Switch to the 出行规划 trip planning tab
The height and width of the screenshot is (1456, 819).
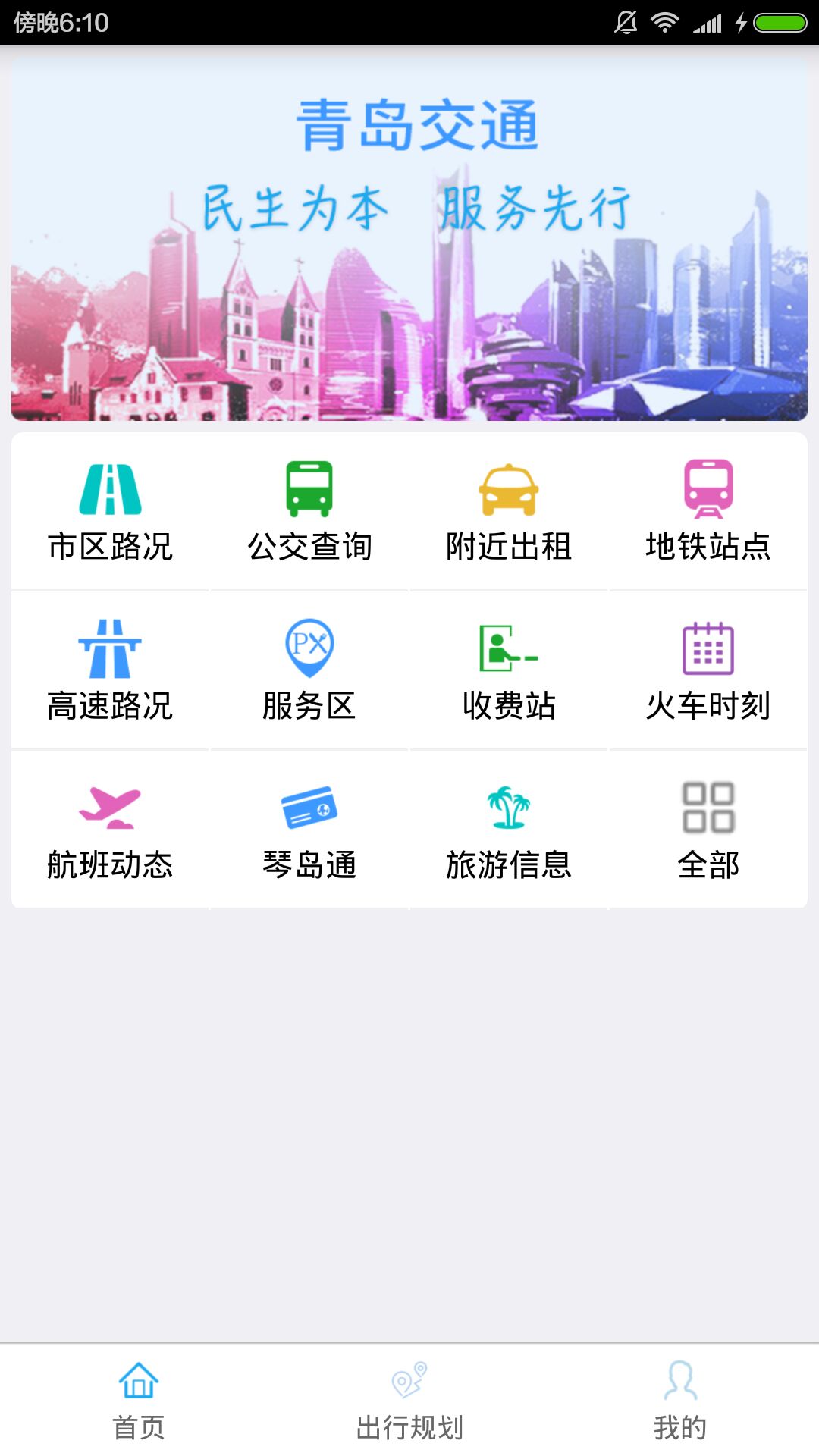pyautogui.click(x=409, y=1424)
